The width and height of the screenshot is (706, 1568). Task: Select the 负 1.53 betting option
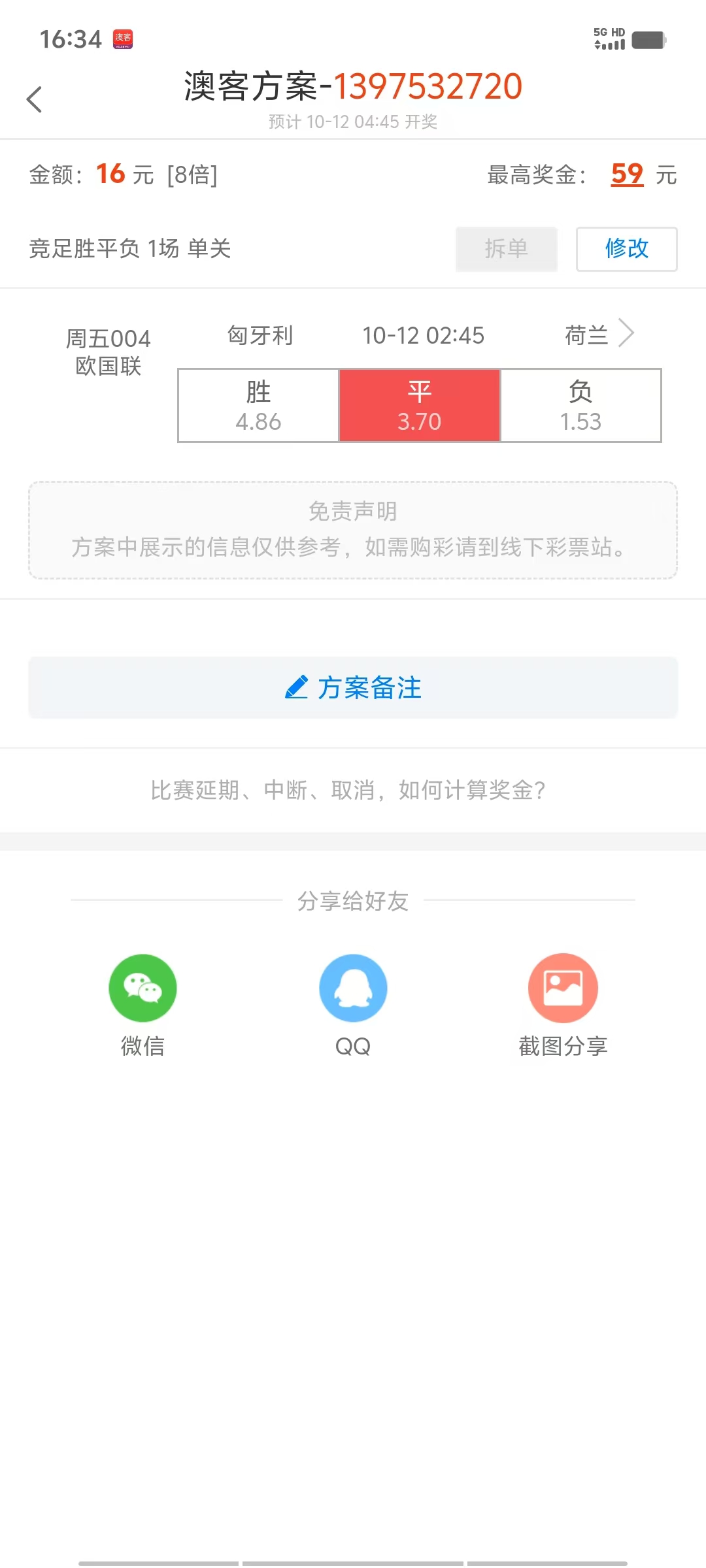[580, 405]
